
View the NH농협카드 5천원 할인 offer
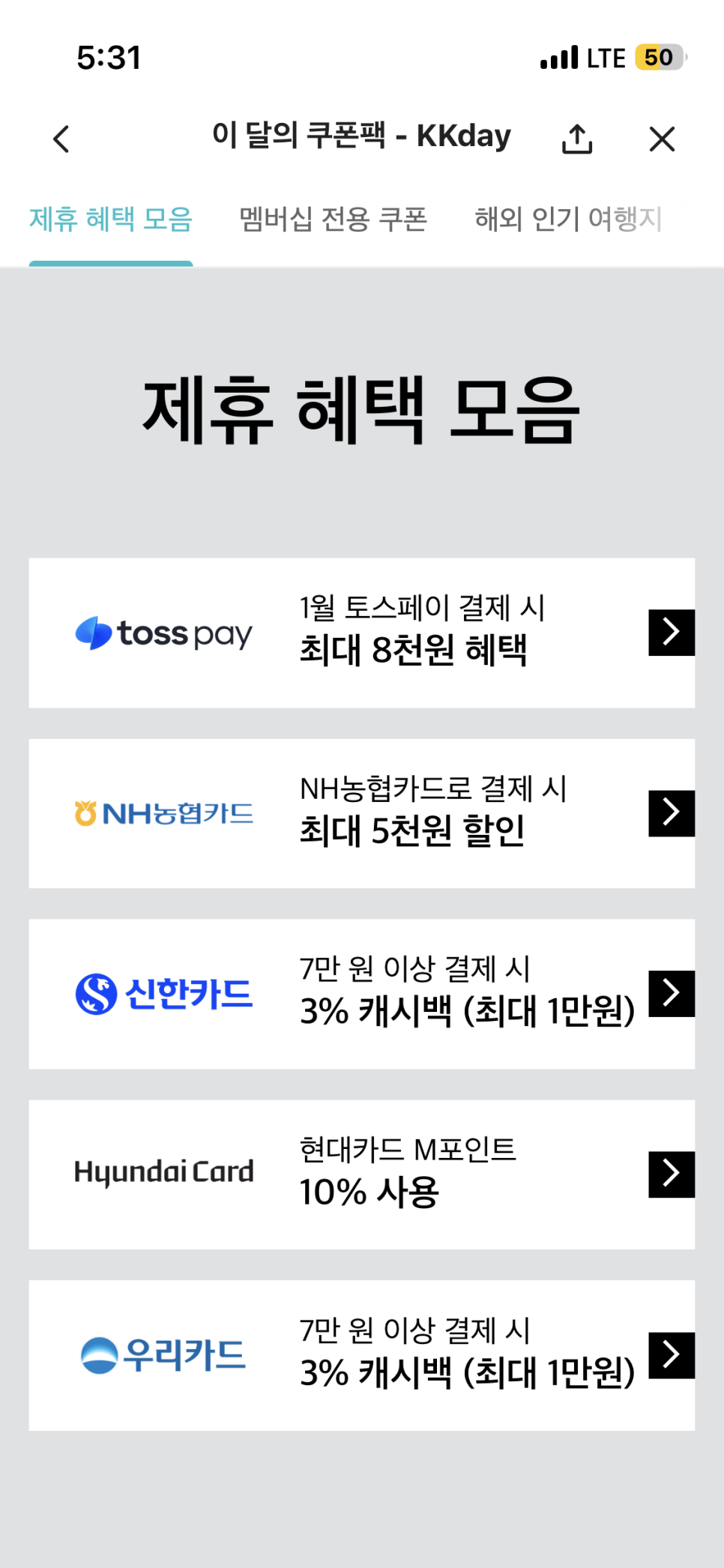361,813
